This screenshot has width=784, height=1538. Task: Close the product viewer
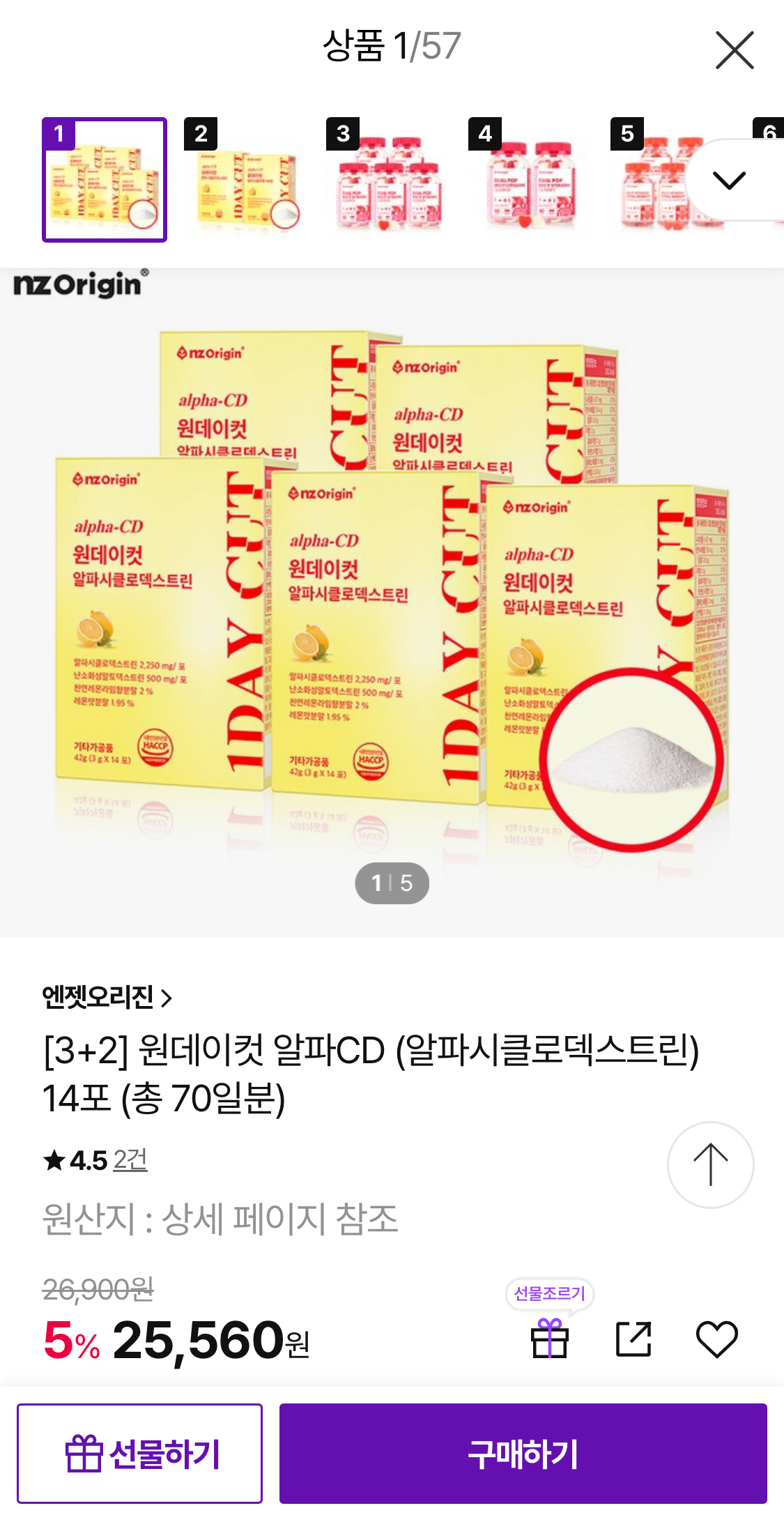tap(735, 50)
